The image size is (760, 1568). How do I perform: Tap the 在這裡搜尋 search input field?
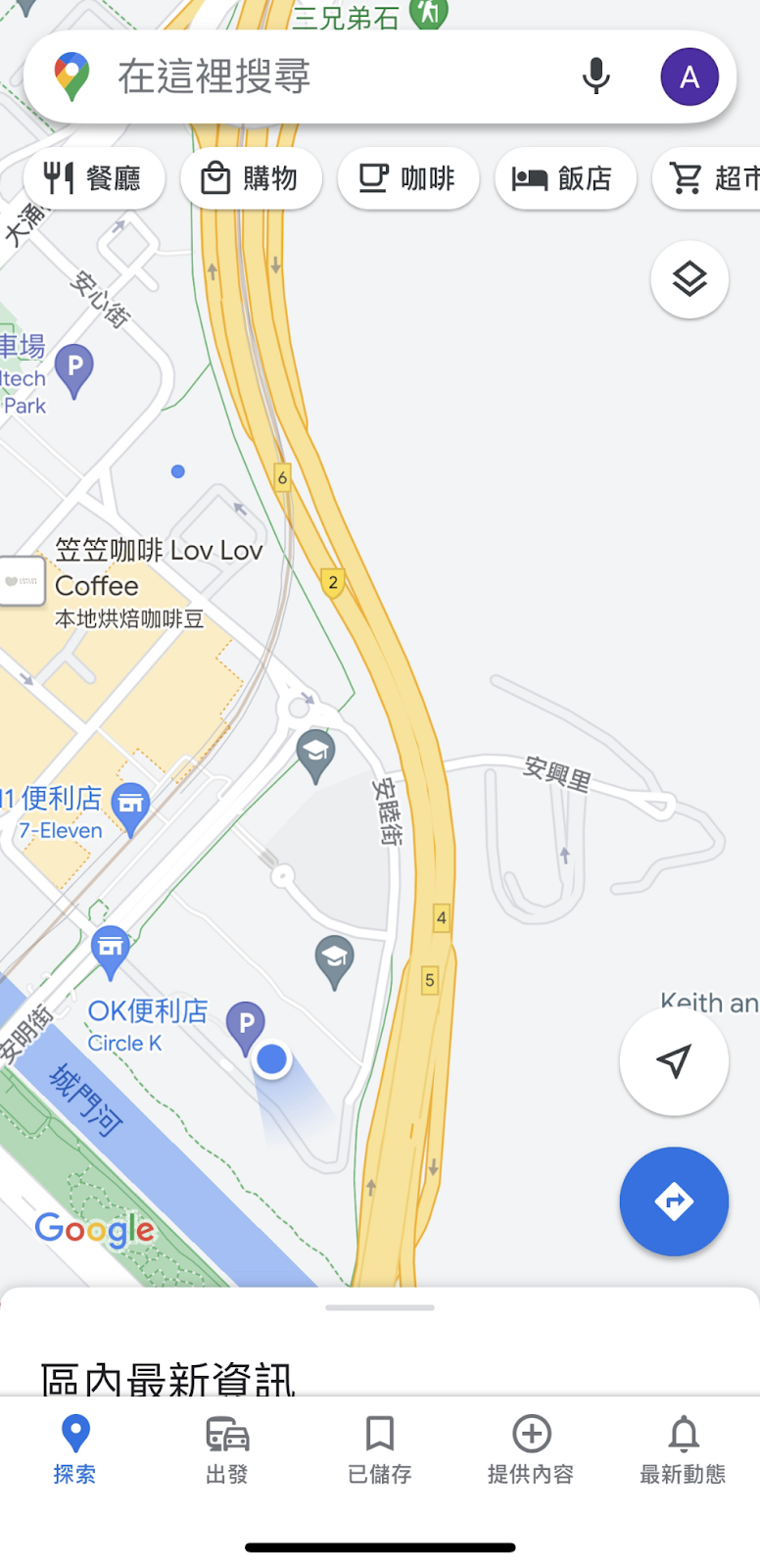click(x=294, y=76)
